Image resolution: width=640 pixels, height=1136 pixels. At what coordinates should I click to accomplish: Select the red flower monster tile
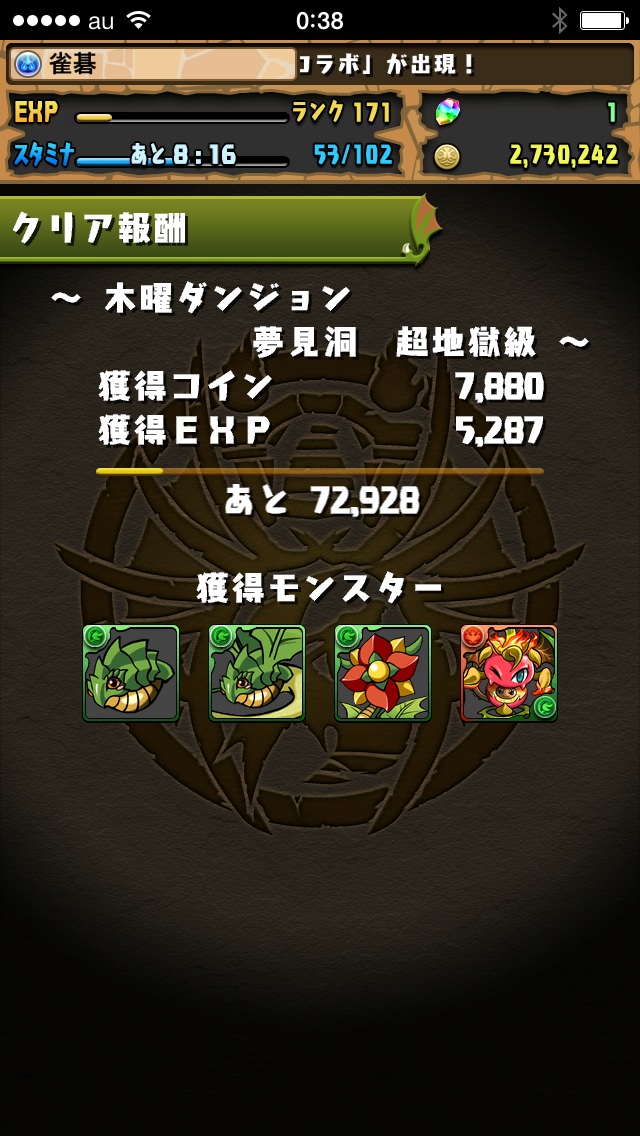[383, 673]
